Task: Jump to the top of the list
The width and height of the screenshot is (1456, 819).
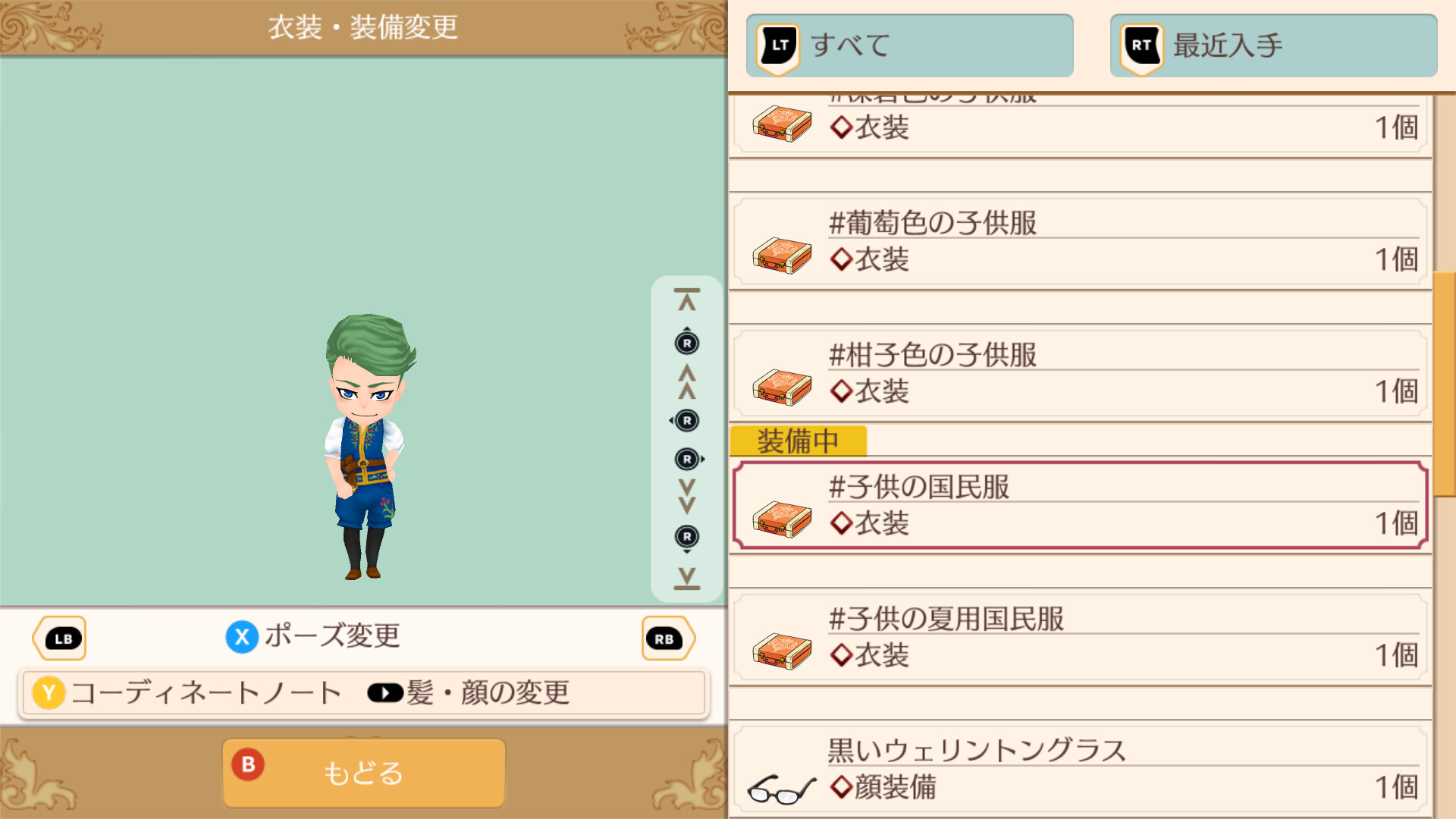Action: pyautogui.click(x=687, y=300)
